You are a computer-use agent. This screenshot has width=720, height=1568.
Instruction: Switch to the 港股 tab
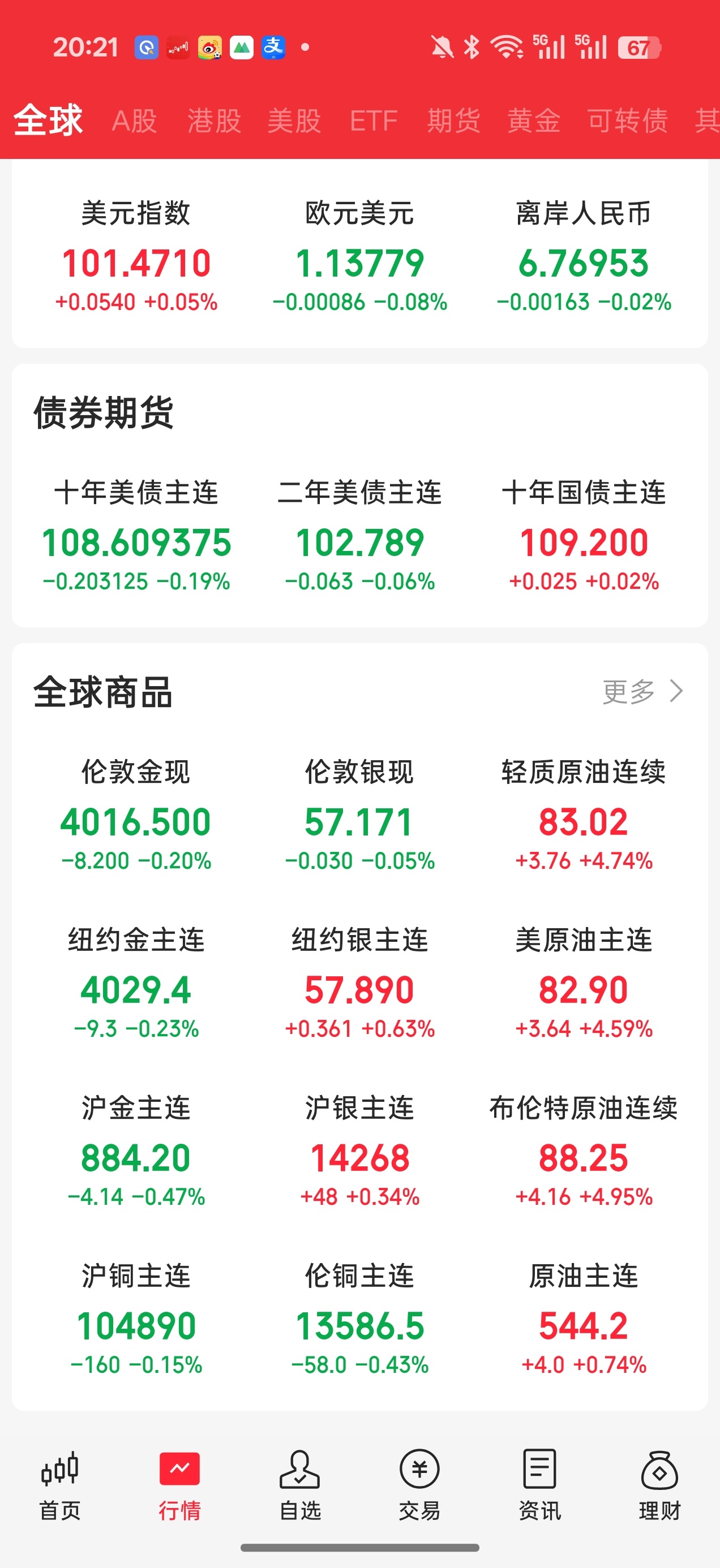[215, 120]
